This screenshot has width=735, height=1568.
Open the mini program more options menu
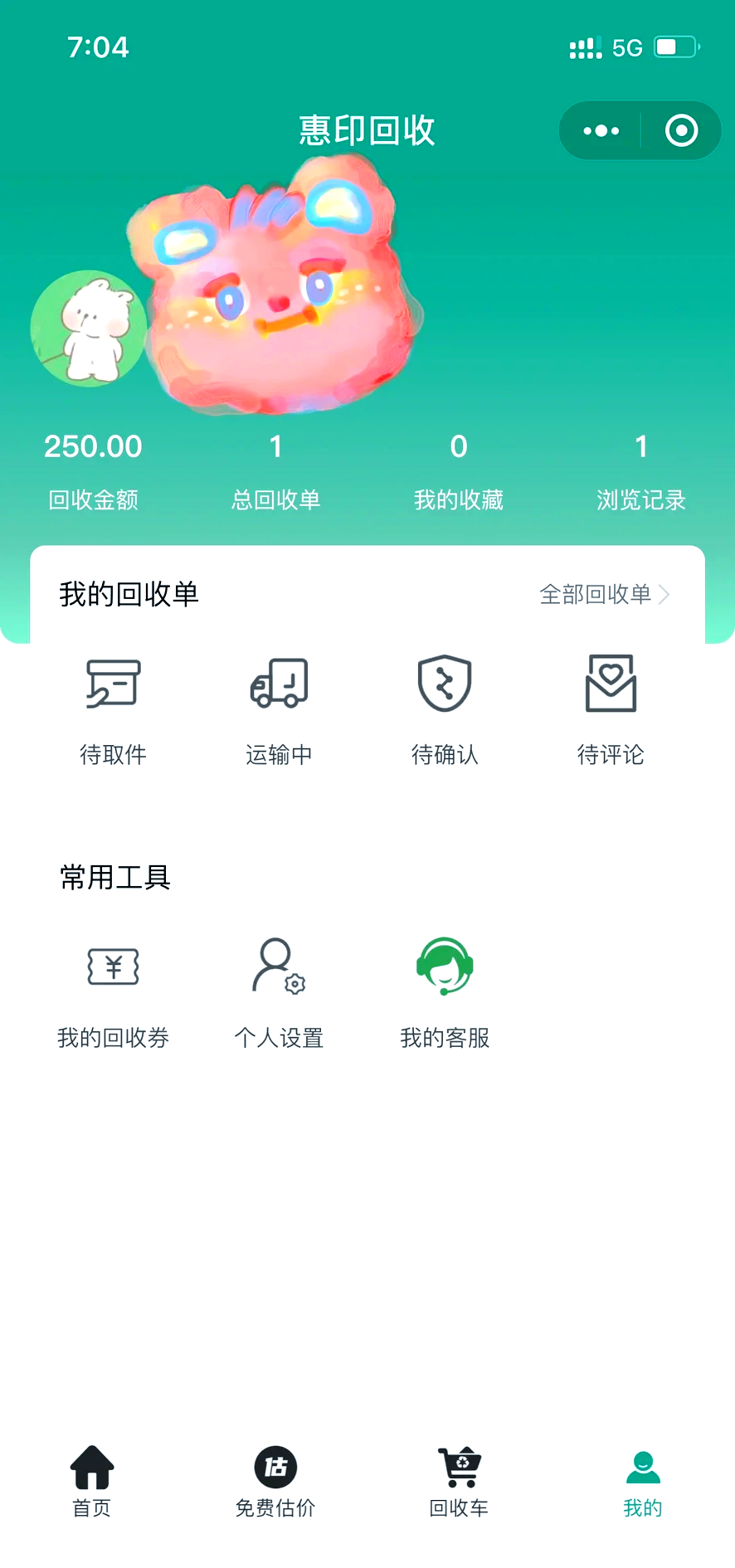coord(601,131)
